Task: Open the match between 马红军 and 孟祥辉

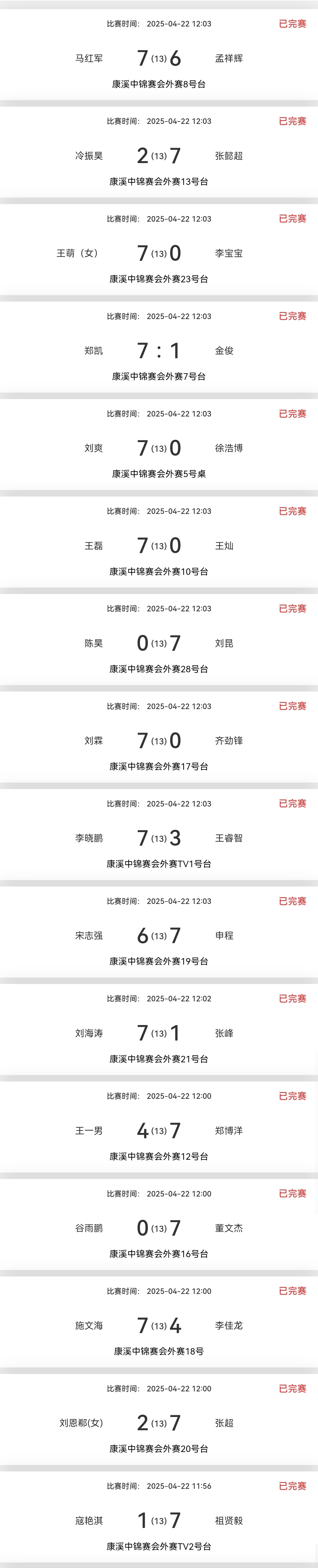Action: point(158,59)
